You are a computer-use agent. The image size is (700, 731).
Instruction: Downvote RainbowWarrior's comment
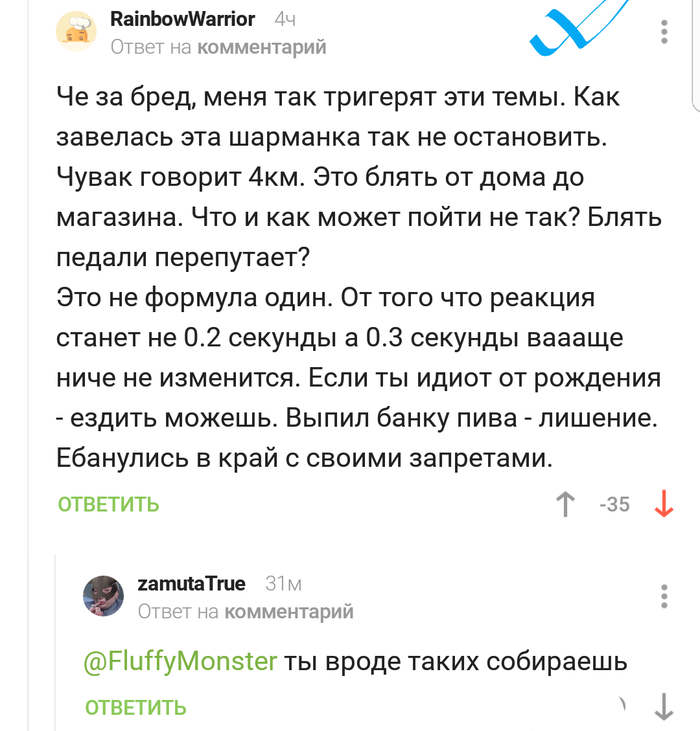point(663,504)
